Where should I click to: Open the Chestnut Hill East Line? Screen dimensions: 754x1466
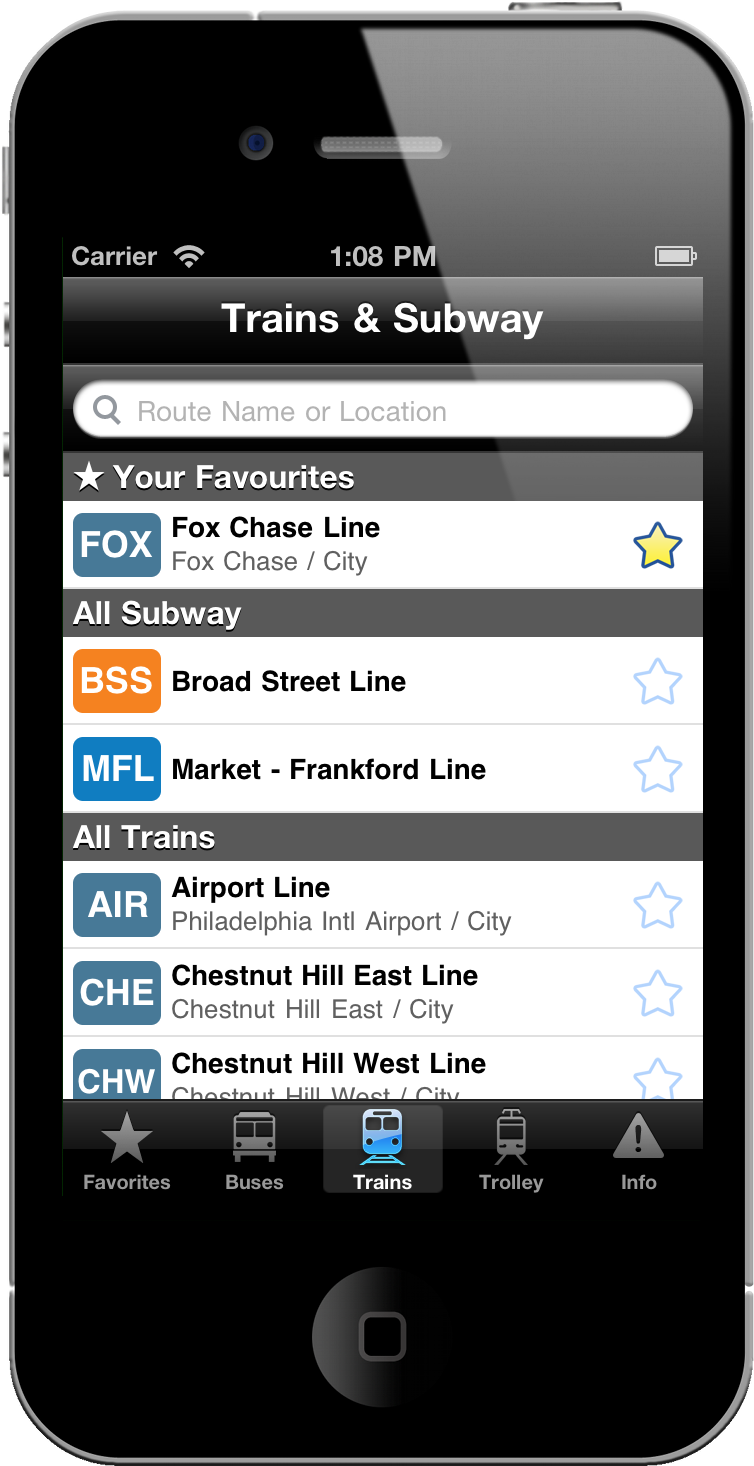(383, 993)
